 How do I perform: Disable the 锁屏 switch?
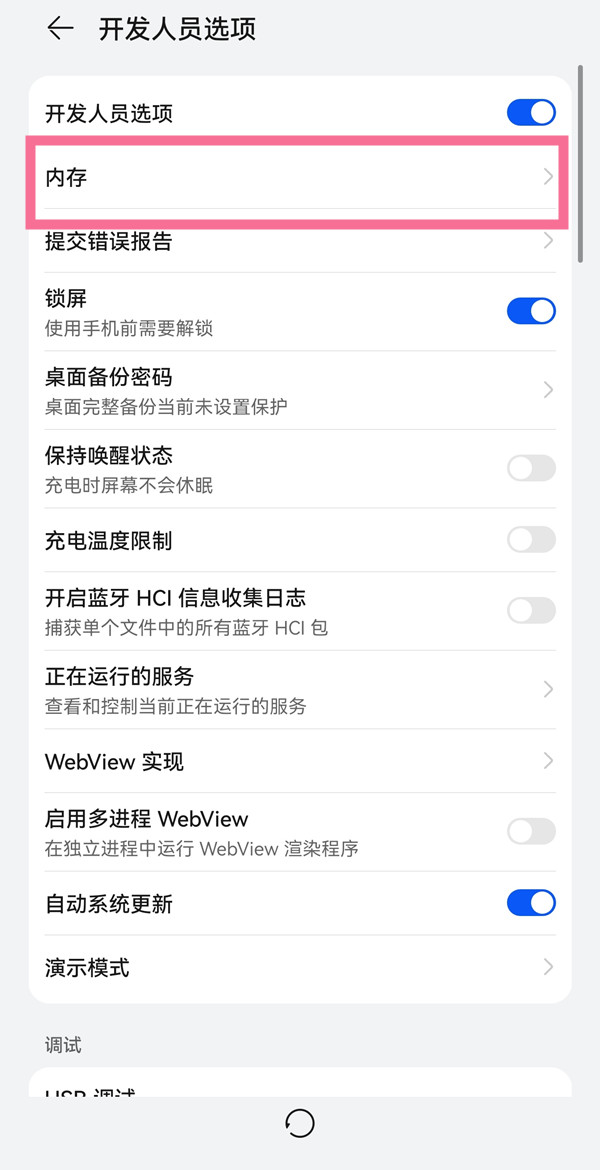pyautogui.click(x=531, y=311)
